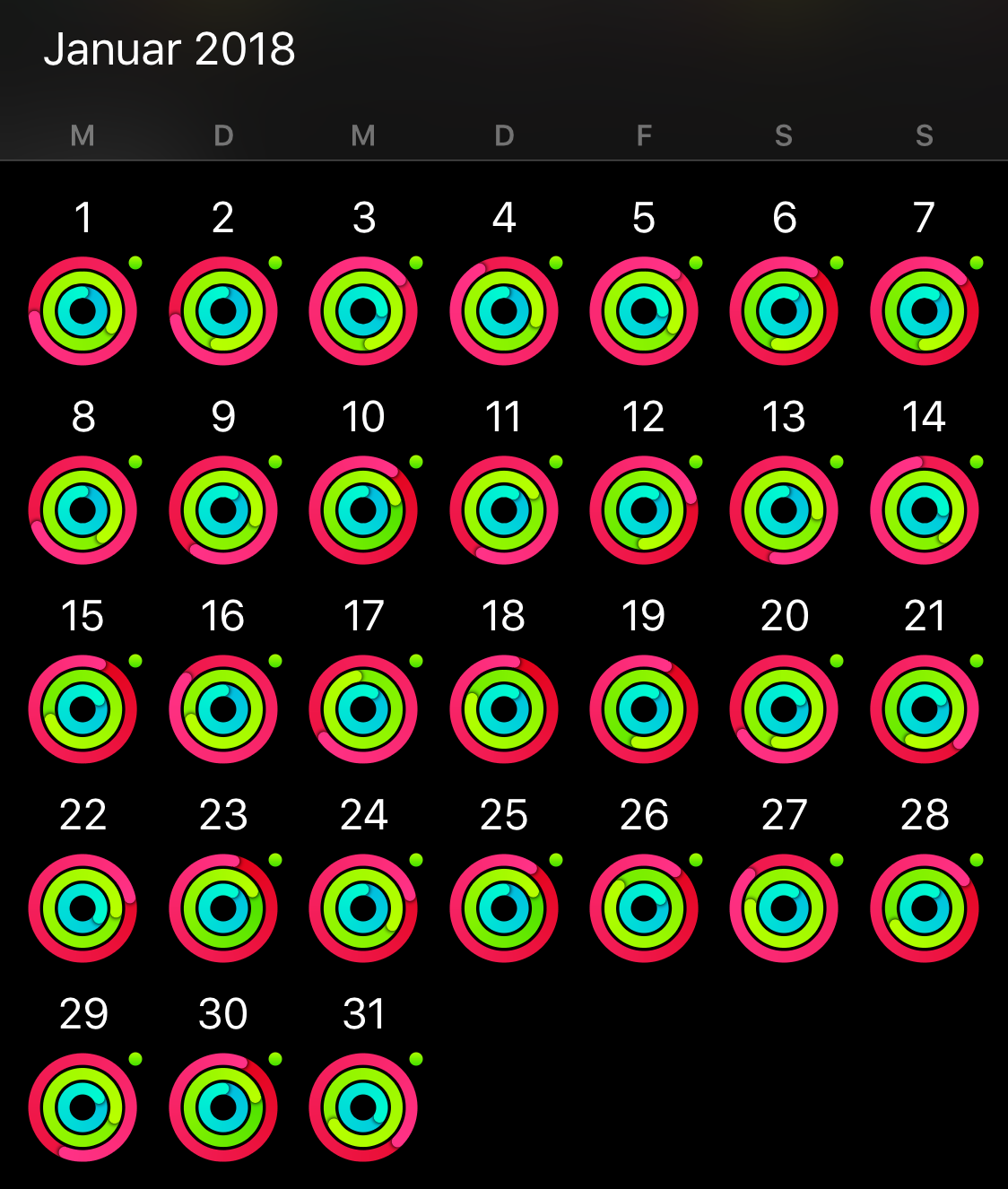Open day 21 activity rings
1008x1189 pixels.
point(925,709)
